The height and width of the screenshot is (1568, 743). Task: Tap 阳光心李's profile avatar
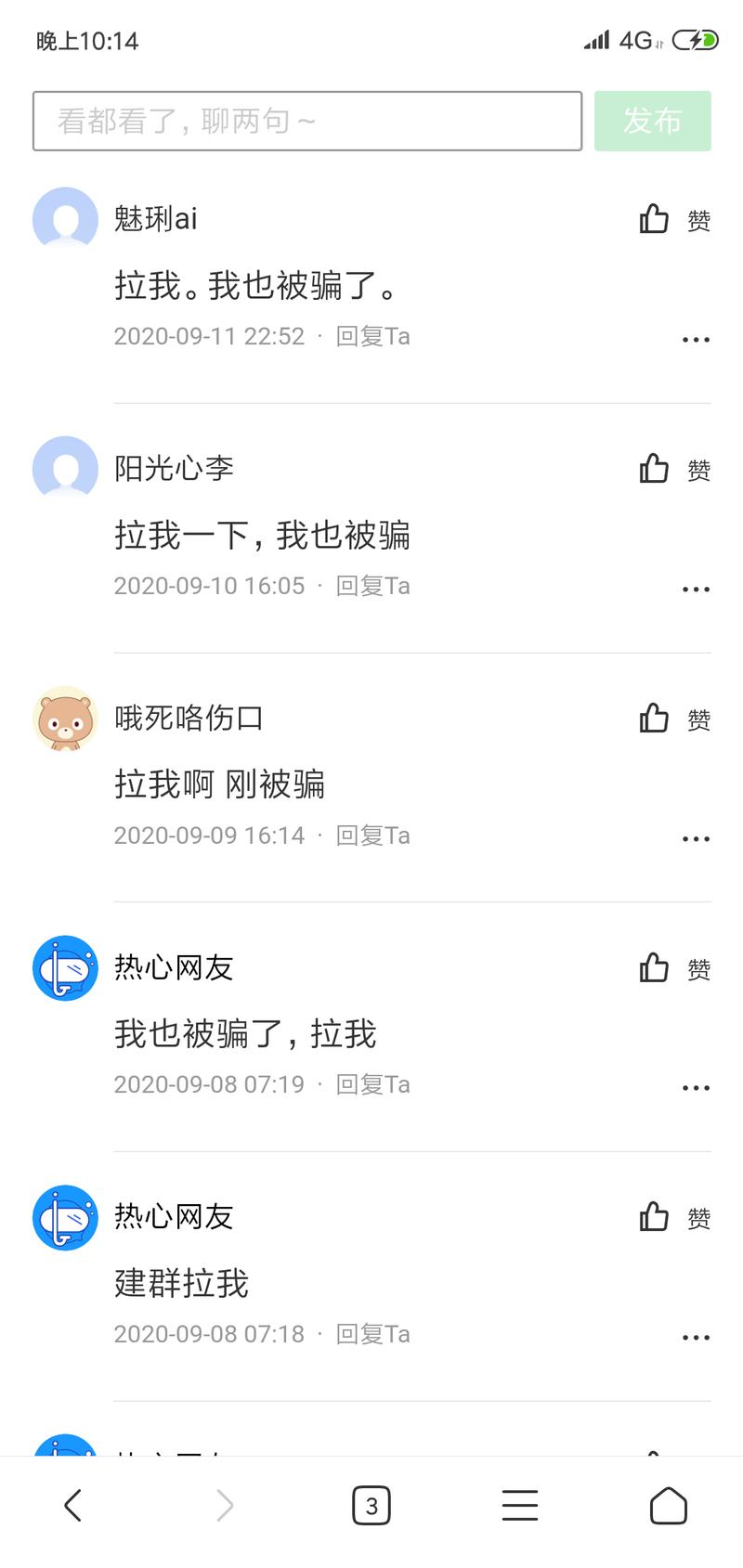[x=64, y=469]
